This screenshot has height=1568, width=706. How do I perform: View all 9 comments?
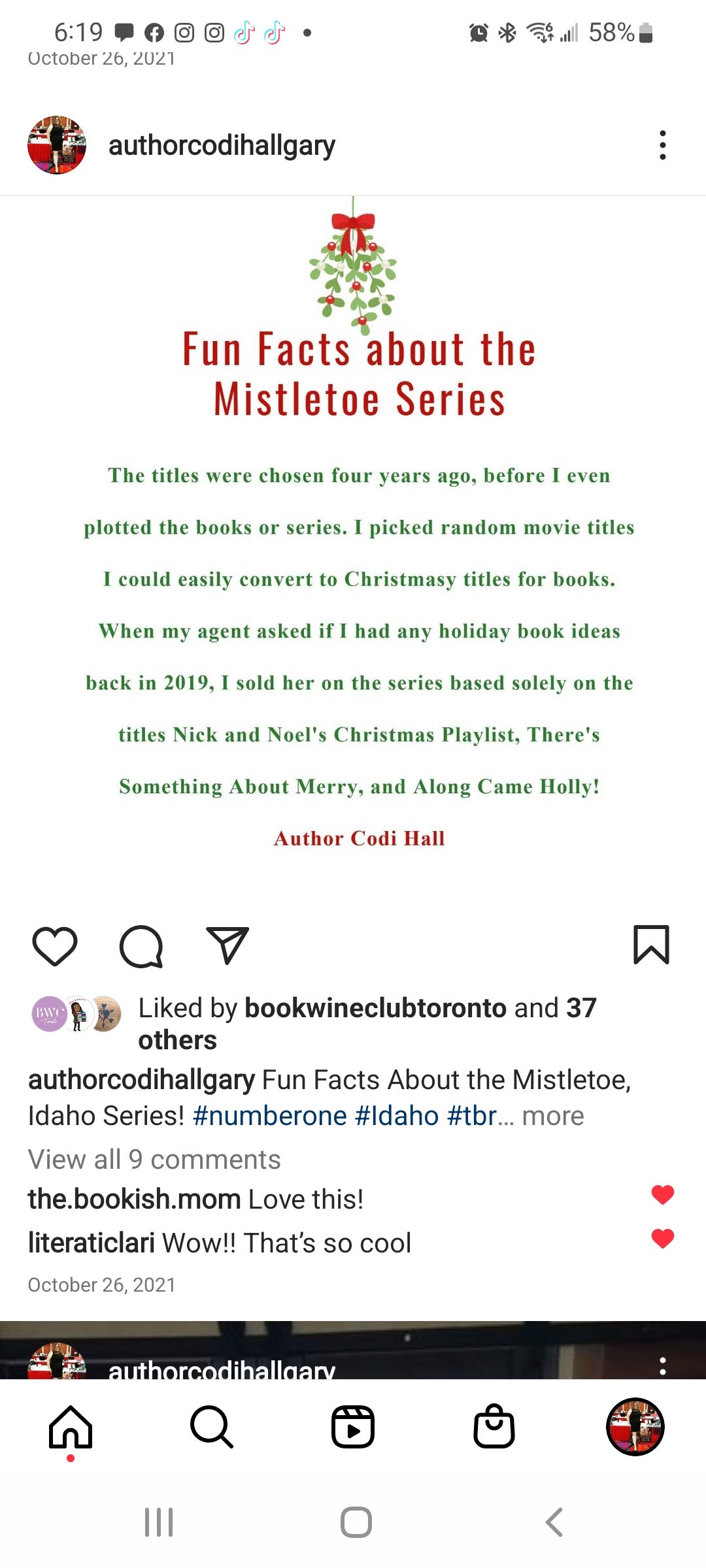point(154,1160)
